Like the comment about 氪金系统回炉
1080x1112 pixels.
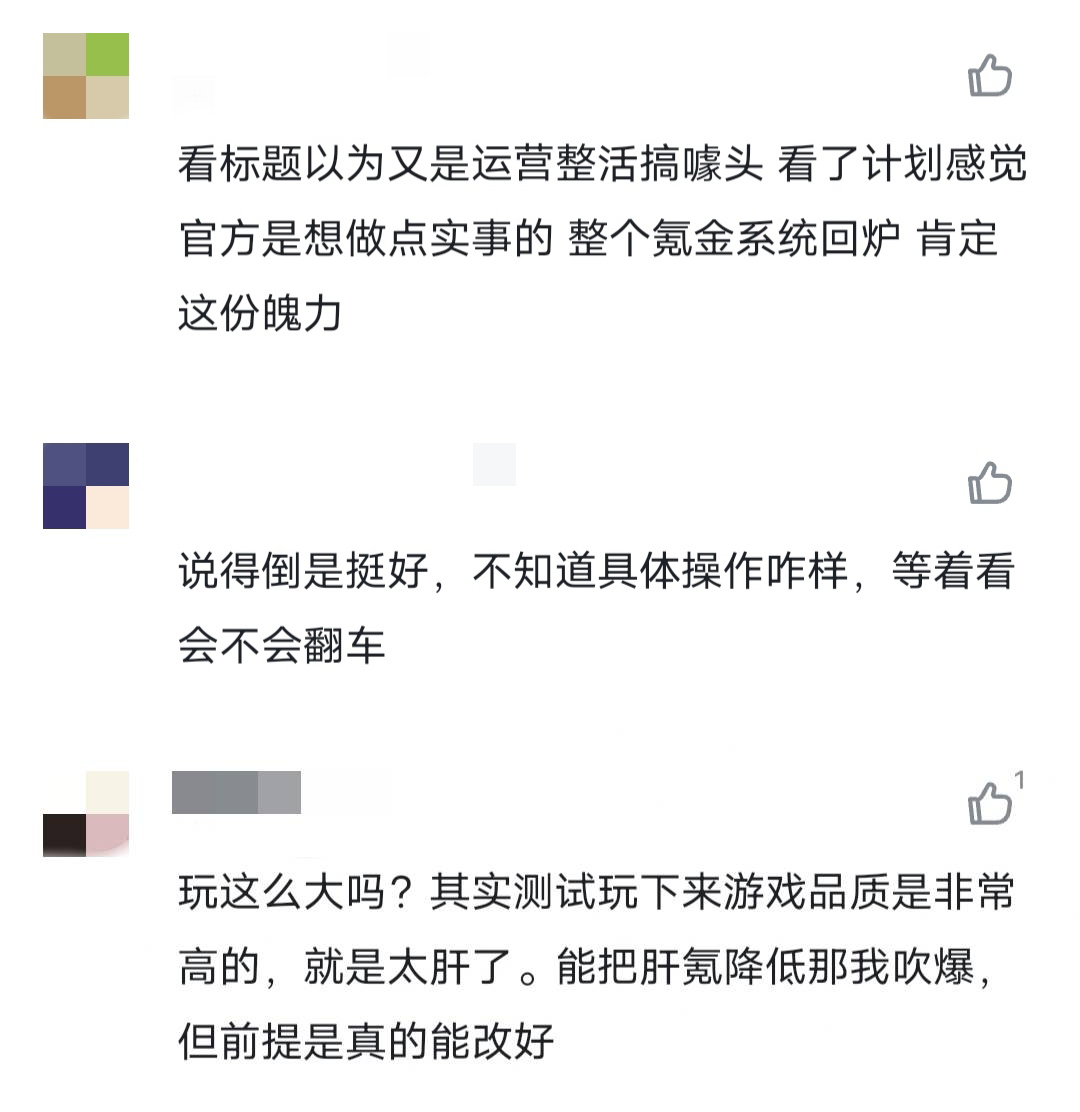point(990,76)
